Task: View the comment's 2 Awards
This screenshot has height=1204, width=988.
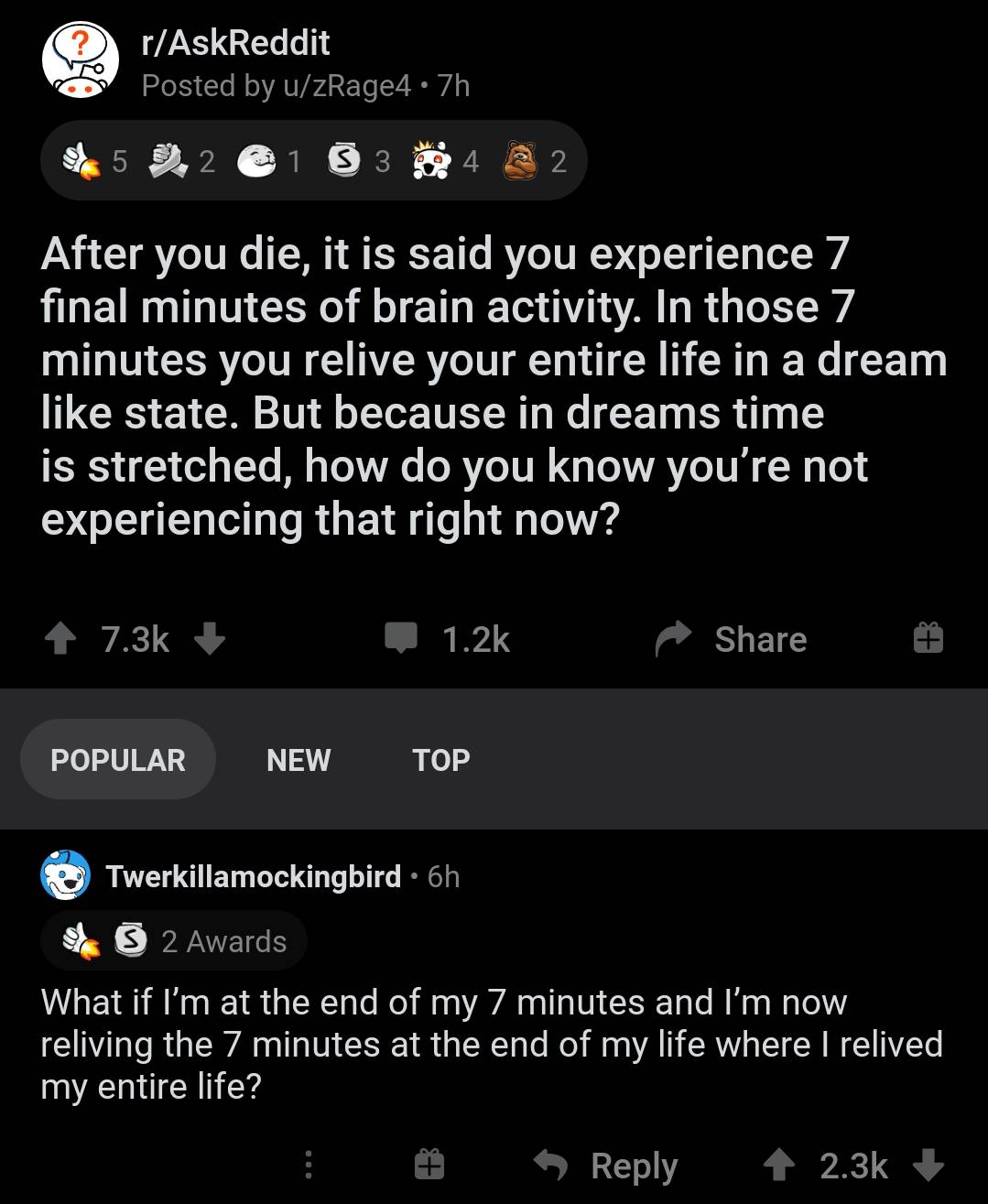Action: point(174,940)
